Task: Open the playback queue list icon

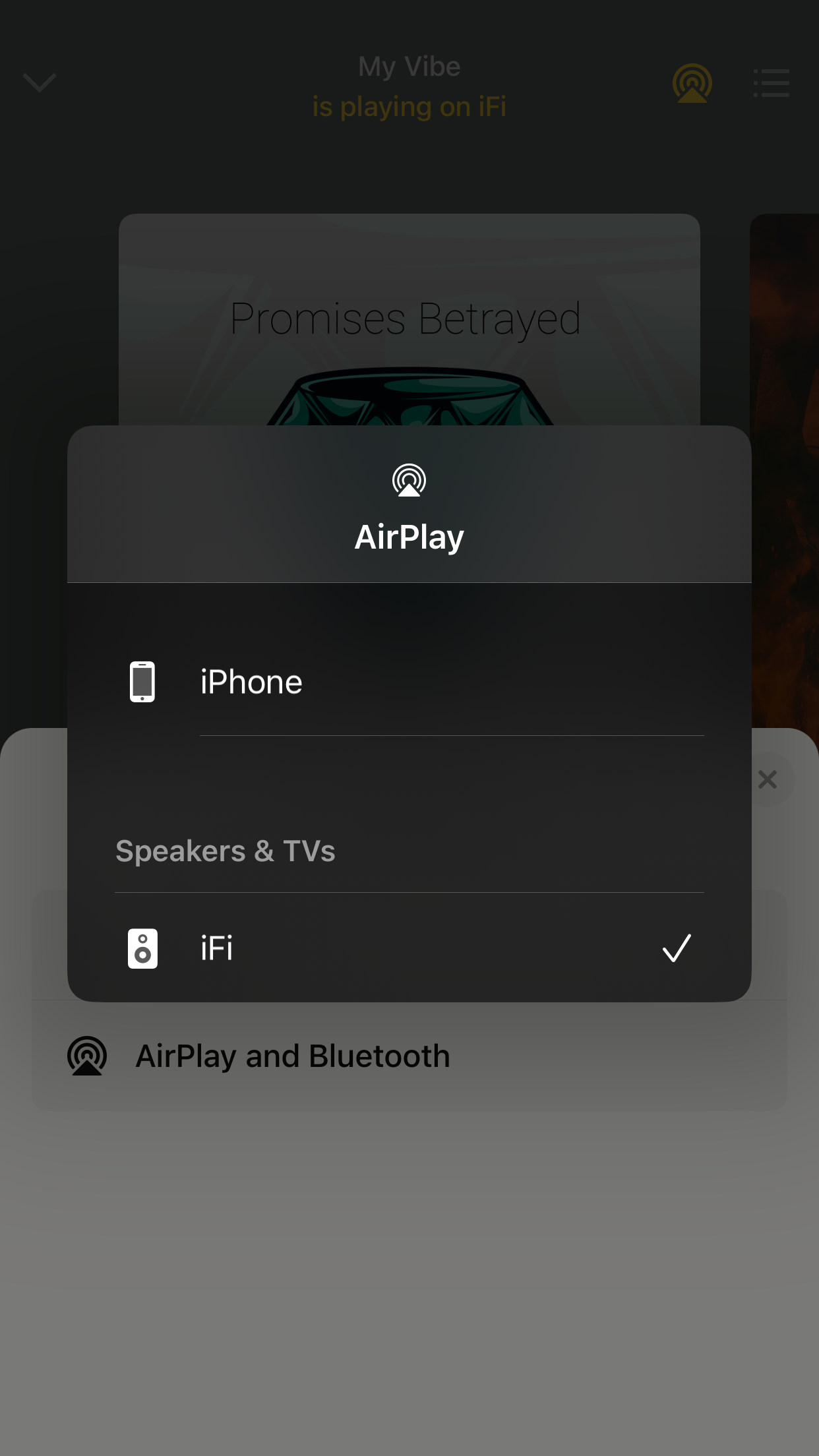Action: click(x=772, y=83)
